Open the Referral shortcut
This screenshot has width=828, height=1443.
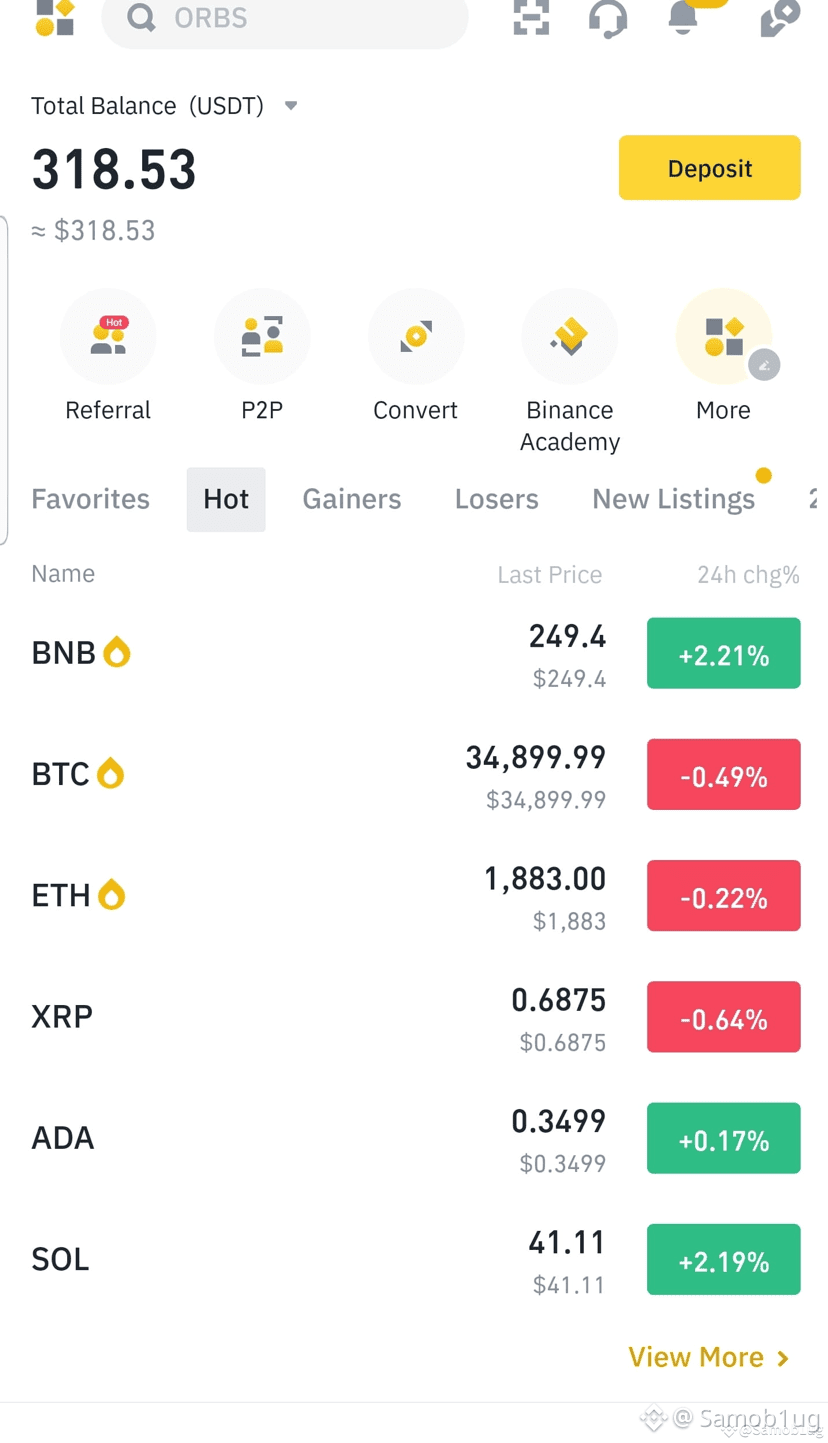(x=108, y=357)
